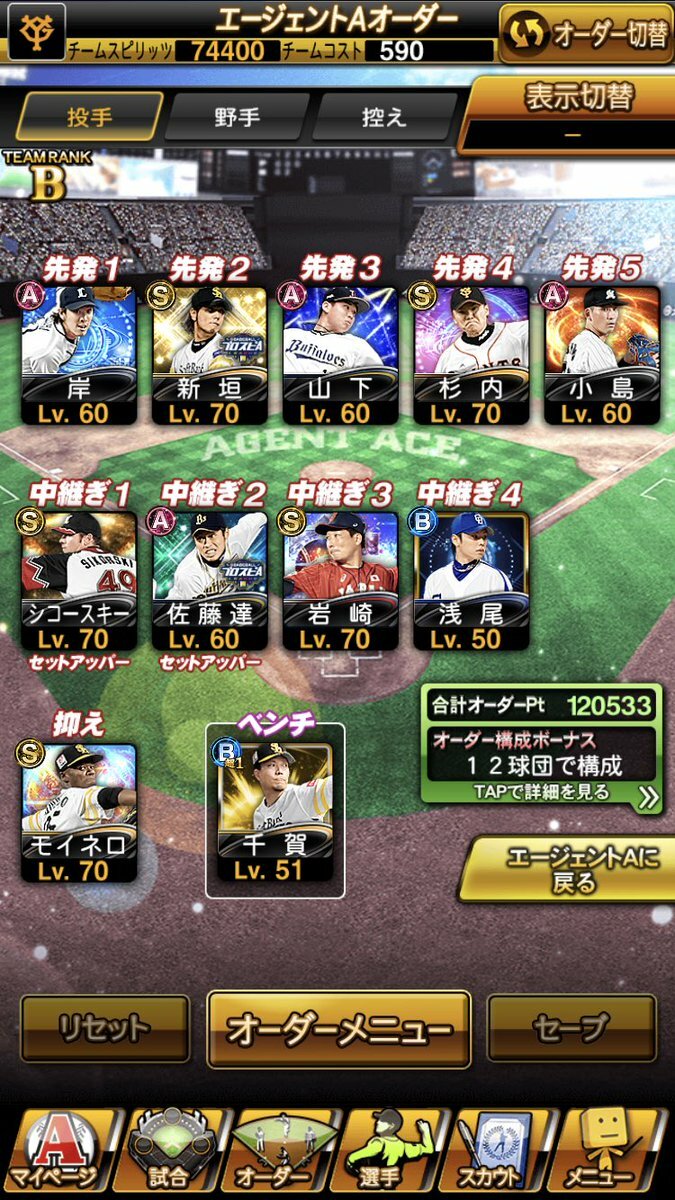Select the 投手 tab

coord(89,117)
